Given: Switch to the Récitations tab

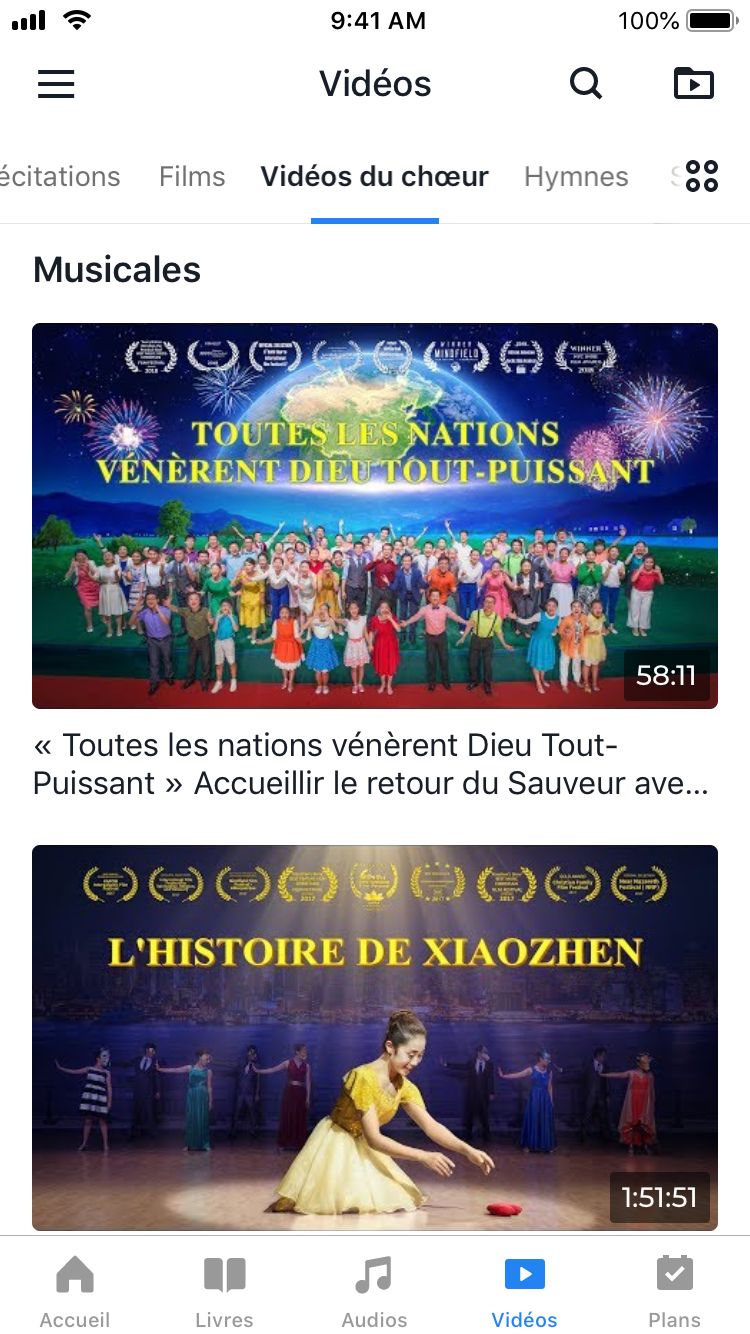Looking at the screenshot, I should coord(60,177).
